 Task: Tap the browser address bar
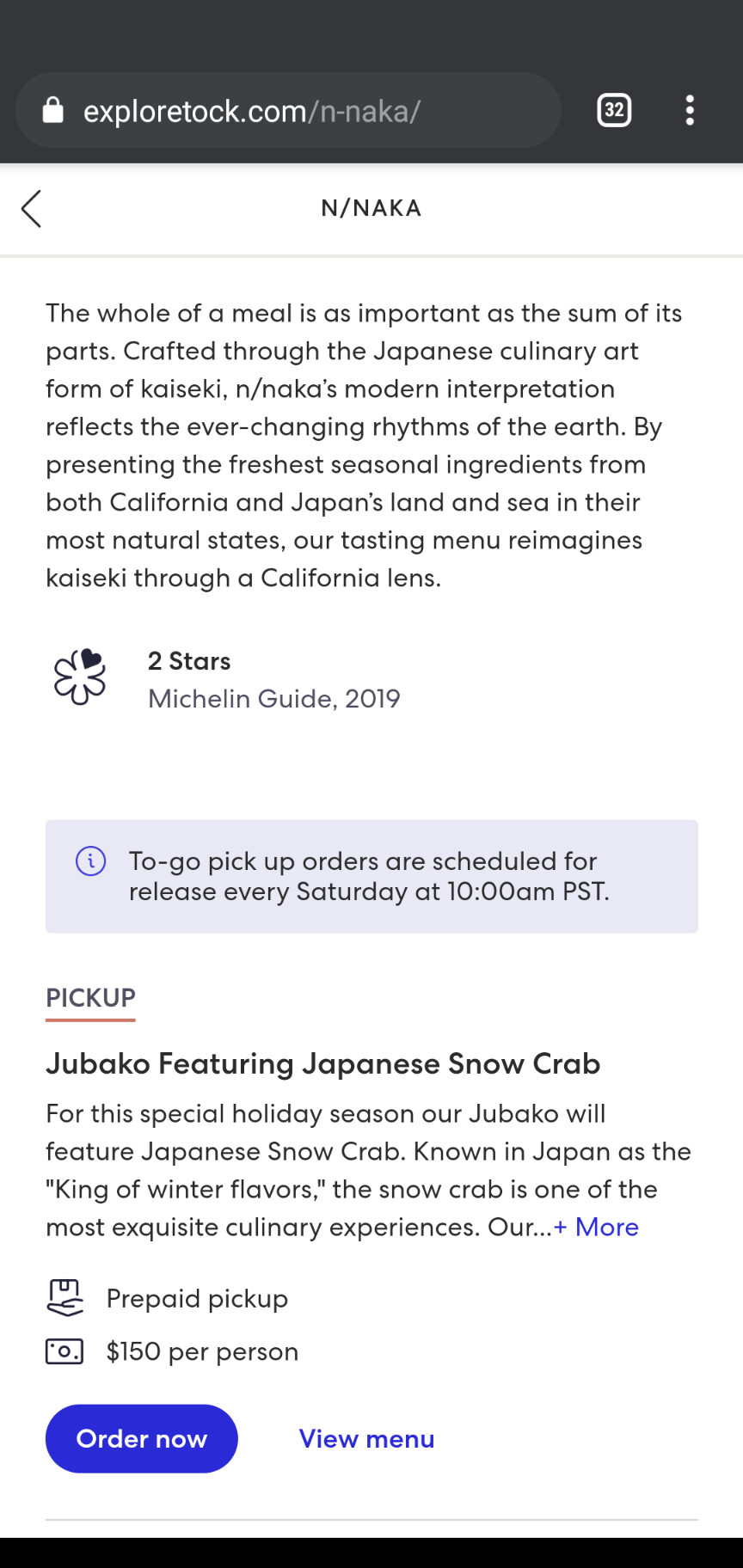coord(288,110)
